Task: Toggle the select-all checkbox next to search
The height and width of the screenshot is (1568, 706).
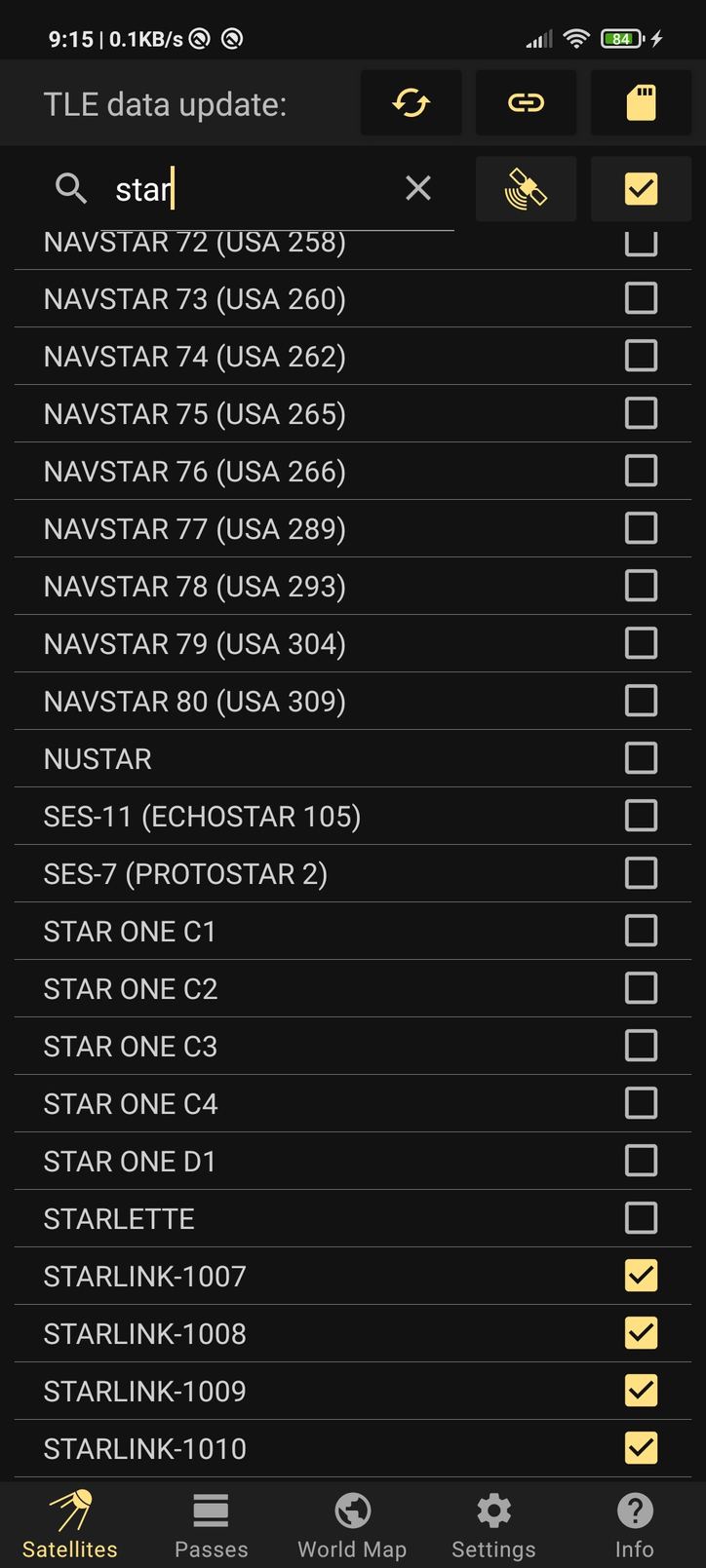Action: tap(641, 189)
